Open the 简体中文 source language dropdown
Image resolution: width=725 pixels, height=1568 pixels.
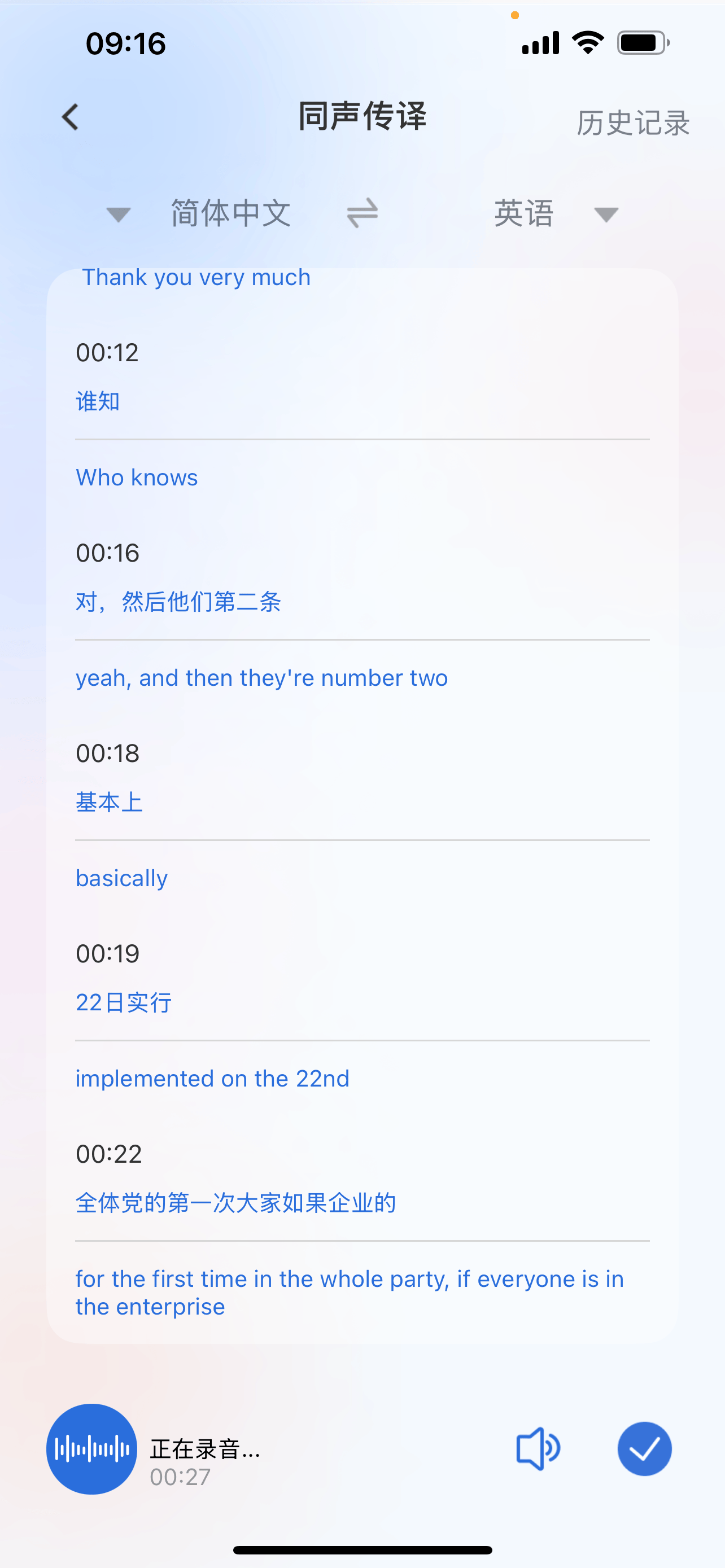point(201,214)
